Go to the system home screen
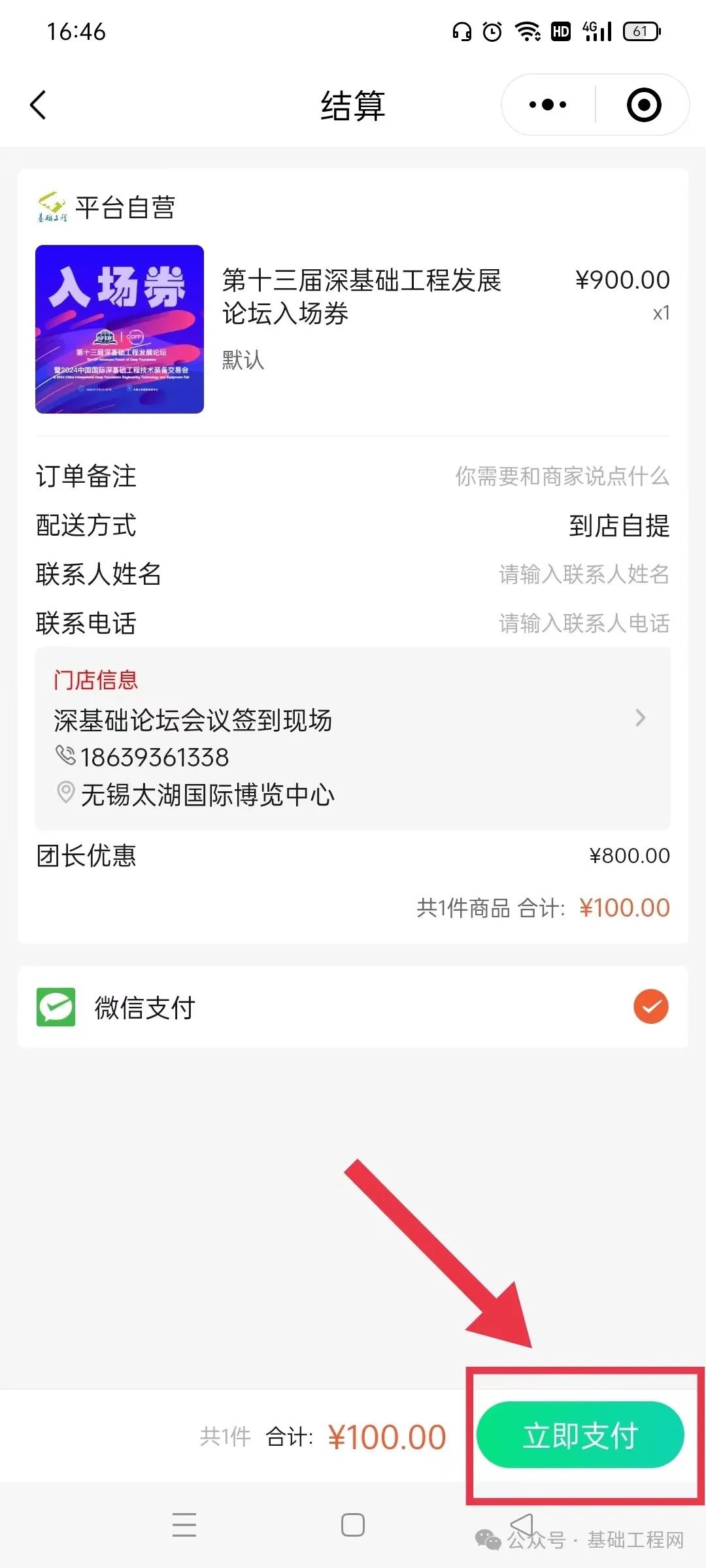 (x=353, y=1525)
